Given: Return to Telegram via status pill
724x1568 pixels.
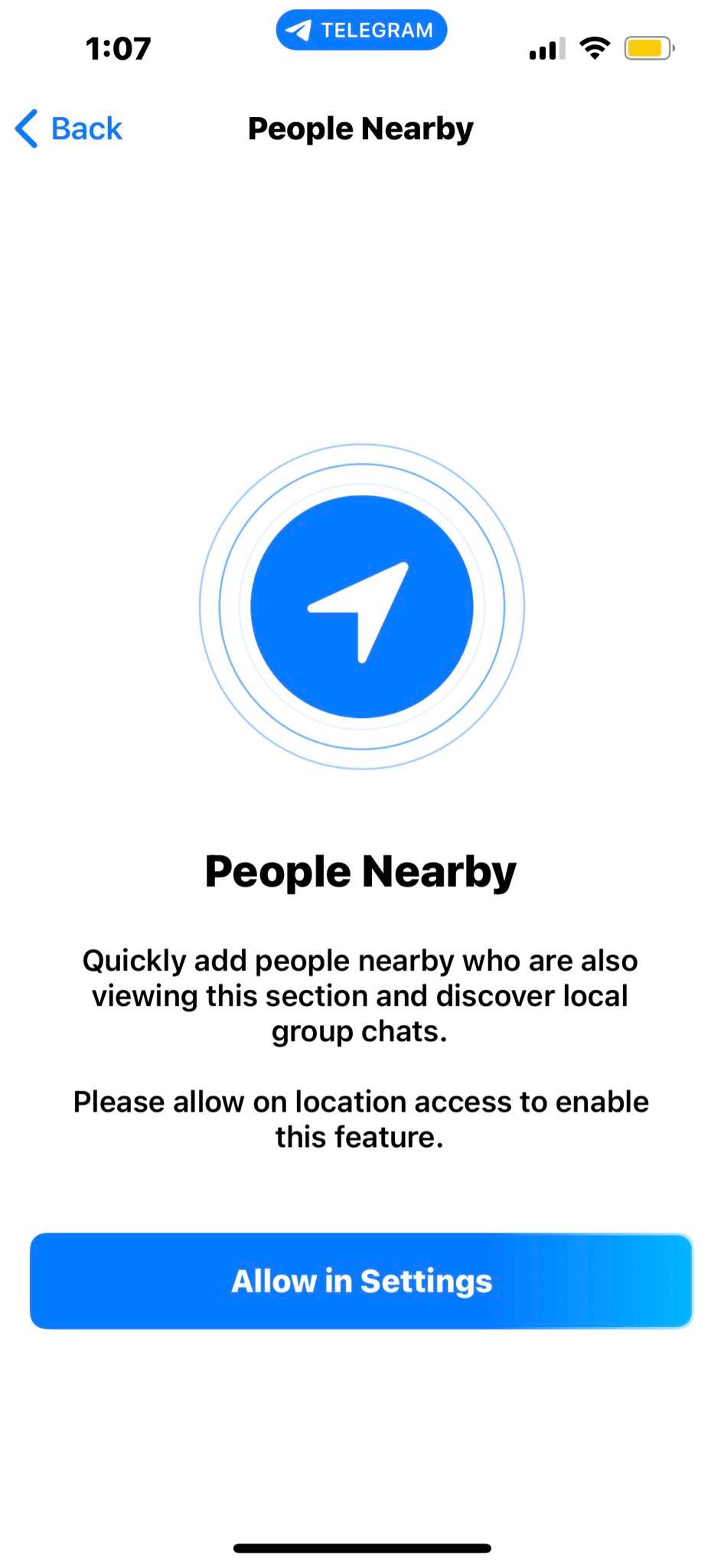Looking at the screenshot, I should pos(361,31).
